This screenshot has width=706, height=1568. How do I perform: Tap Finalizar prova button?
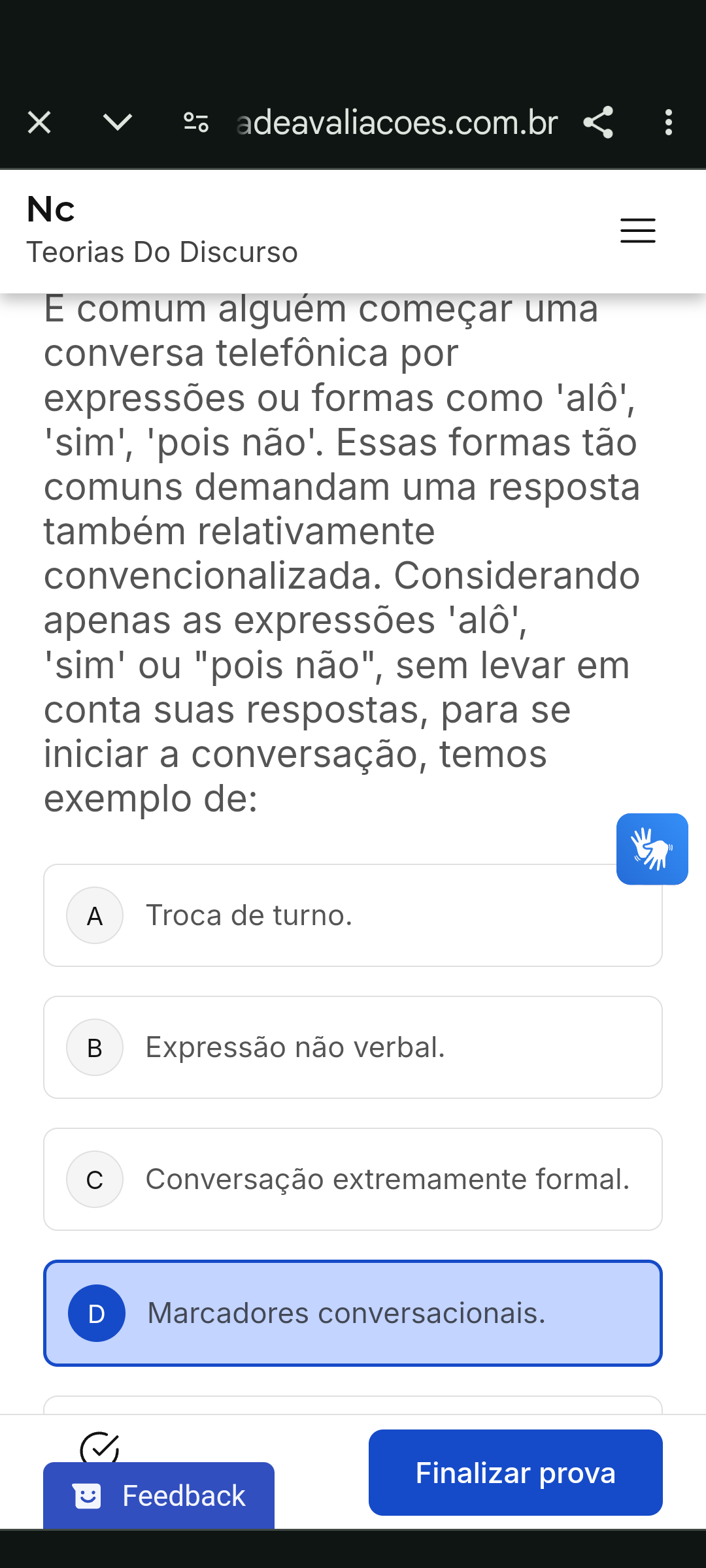(515, 1473)
